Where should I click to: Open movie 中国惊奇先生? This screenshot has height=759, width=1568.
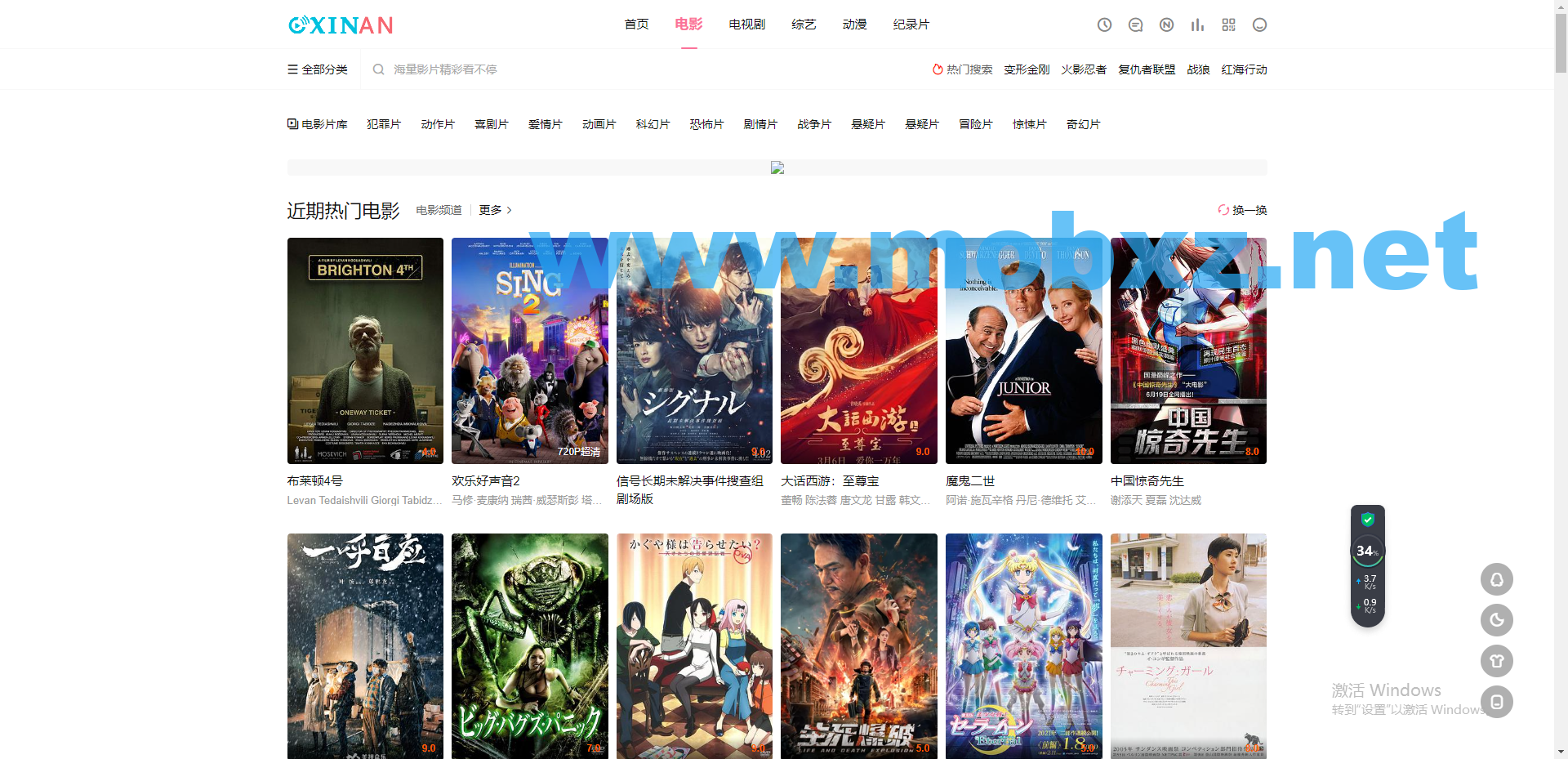coord(1188,351)
